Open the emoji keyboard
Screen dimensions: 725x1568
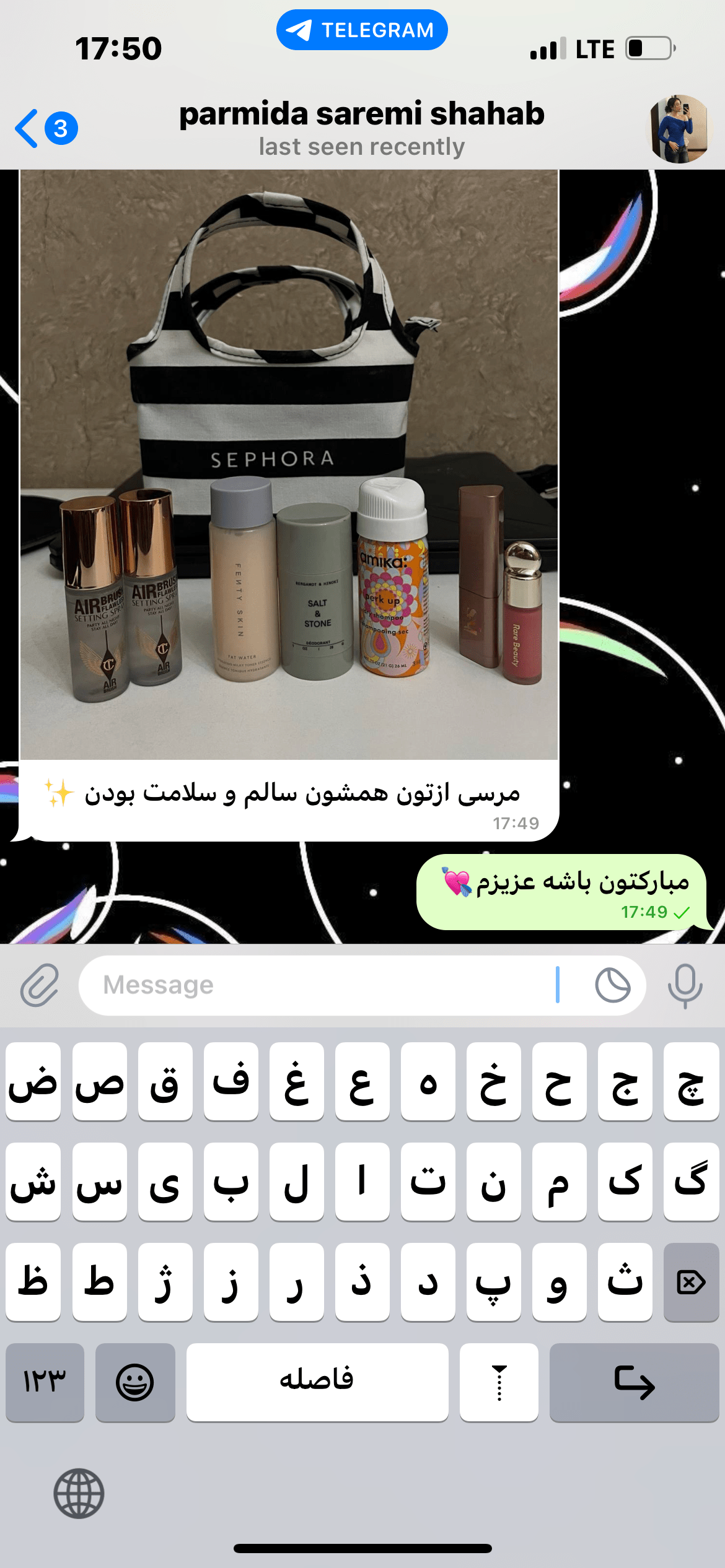tap(135, 1382)
